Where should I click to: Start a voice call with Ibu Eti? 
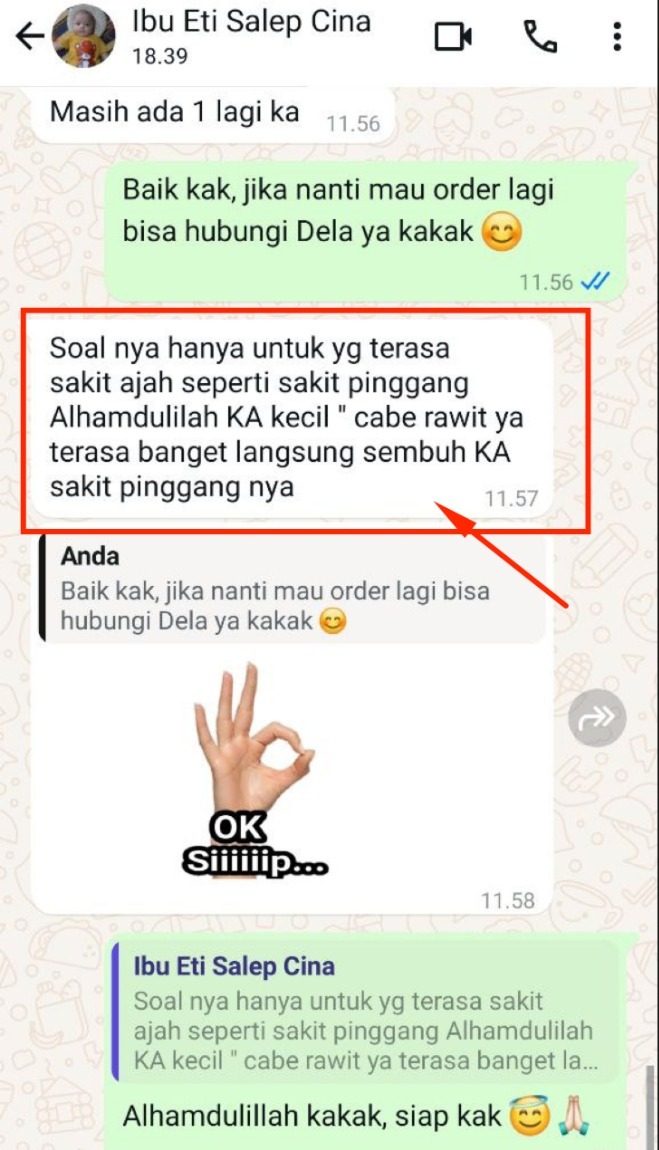click(540, 37)
